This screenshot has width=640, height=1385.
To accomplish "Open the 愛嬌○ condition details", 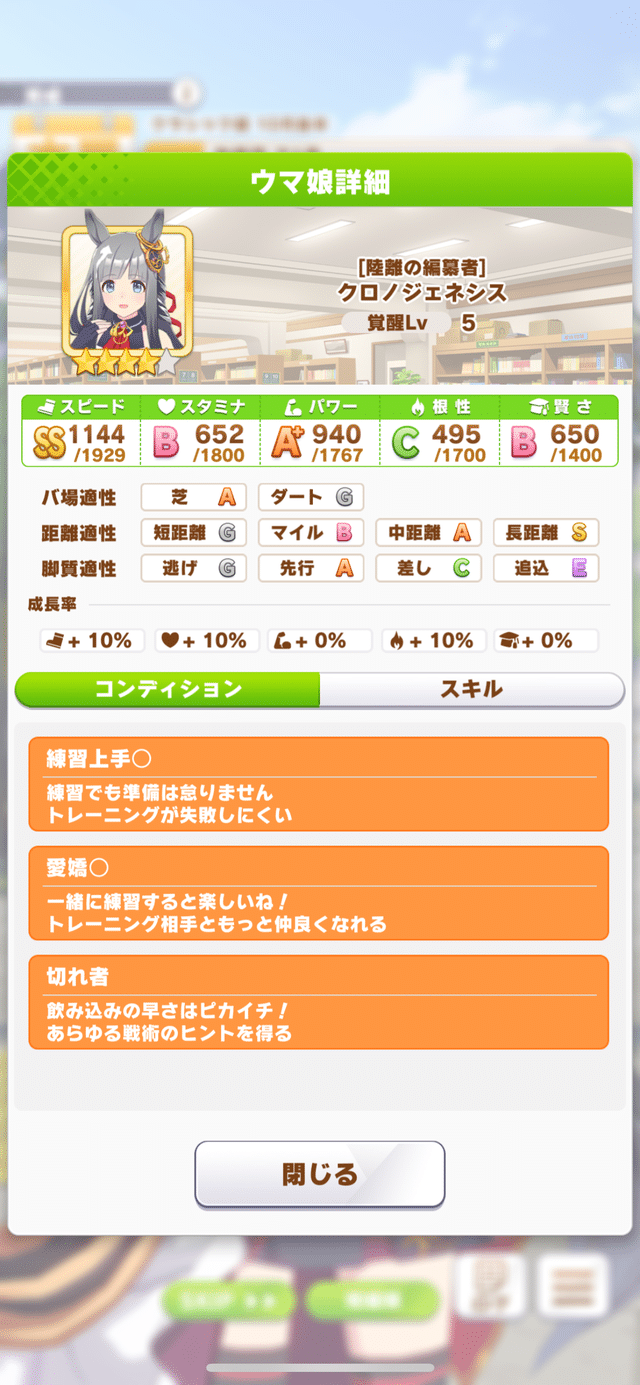I will pos(318,893).
